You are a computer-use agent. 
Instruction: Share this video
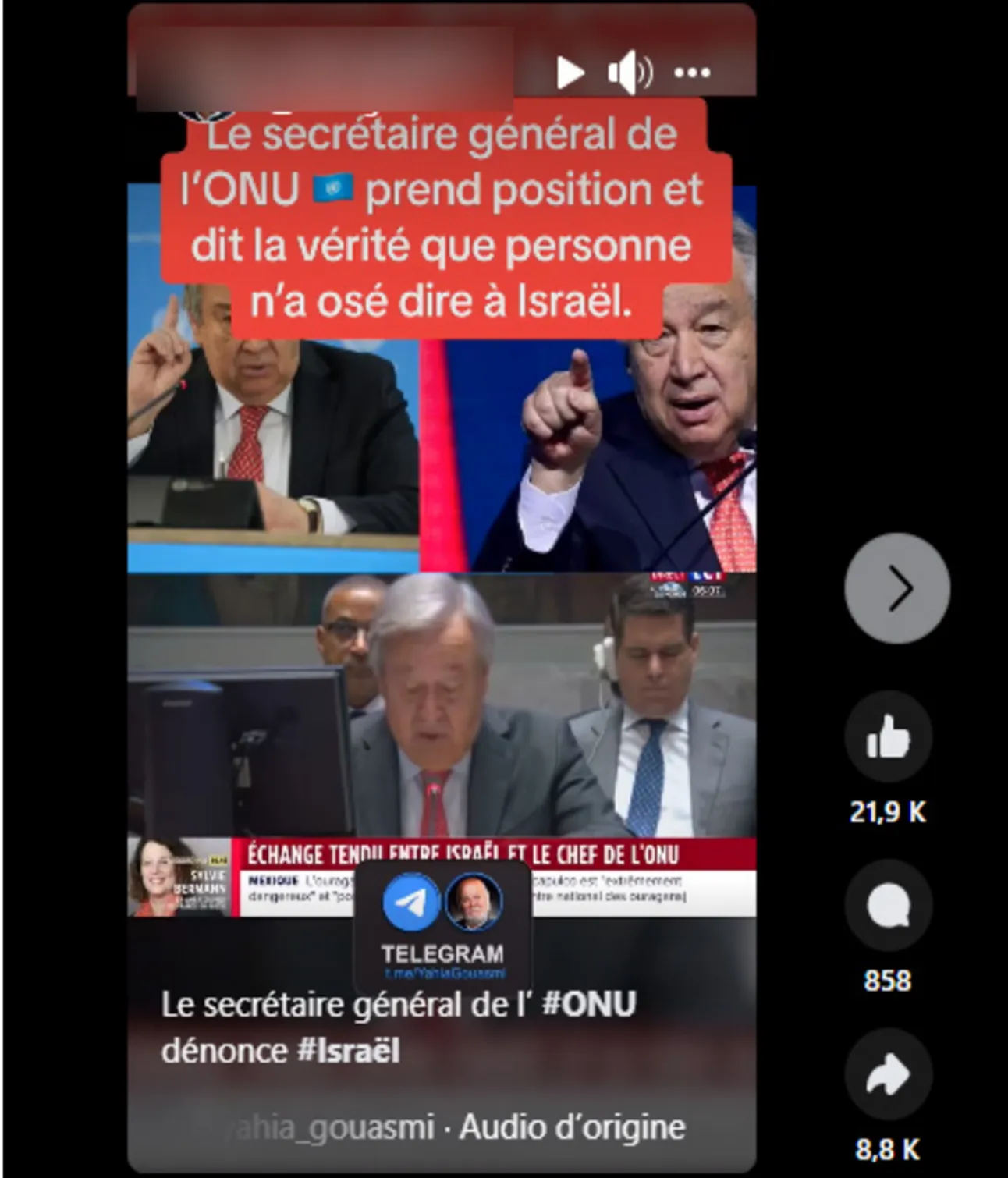click(x=888, y=1076)
